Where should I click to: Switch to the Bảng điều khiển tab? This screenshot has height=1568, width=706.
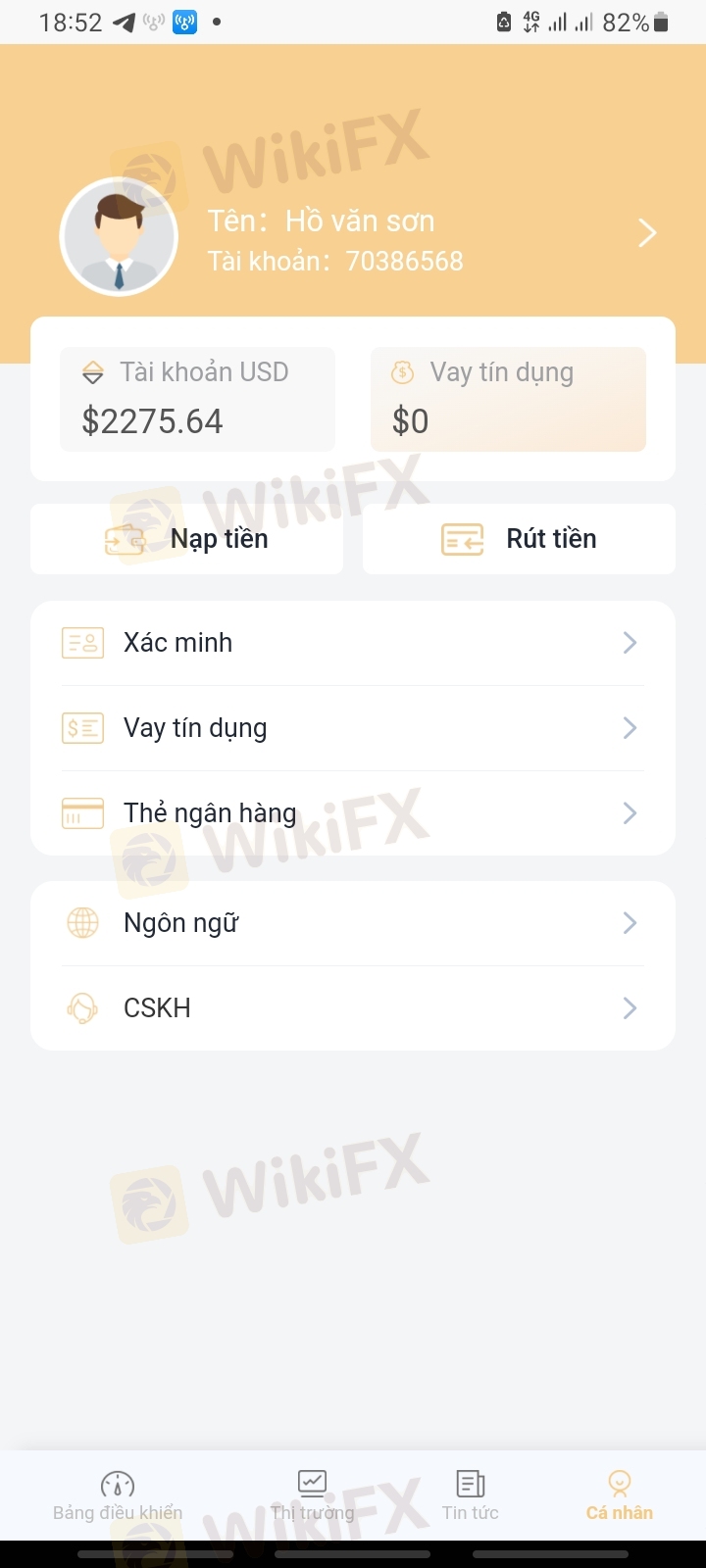click(x=118, y=1495)
